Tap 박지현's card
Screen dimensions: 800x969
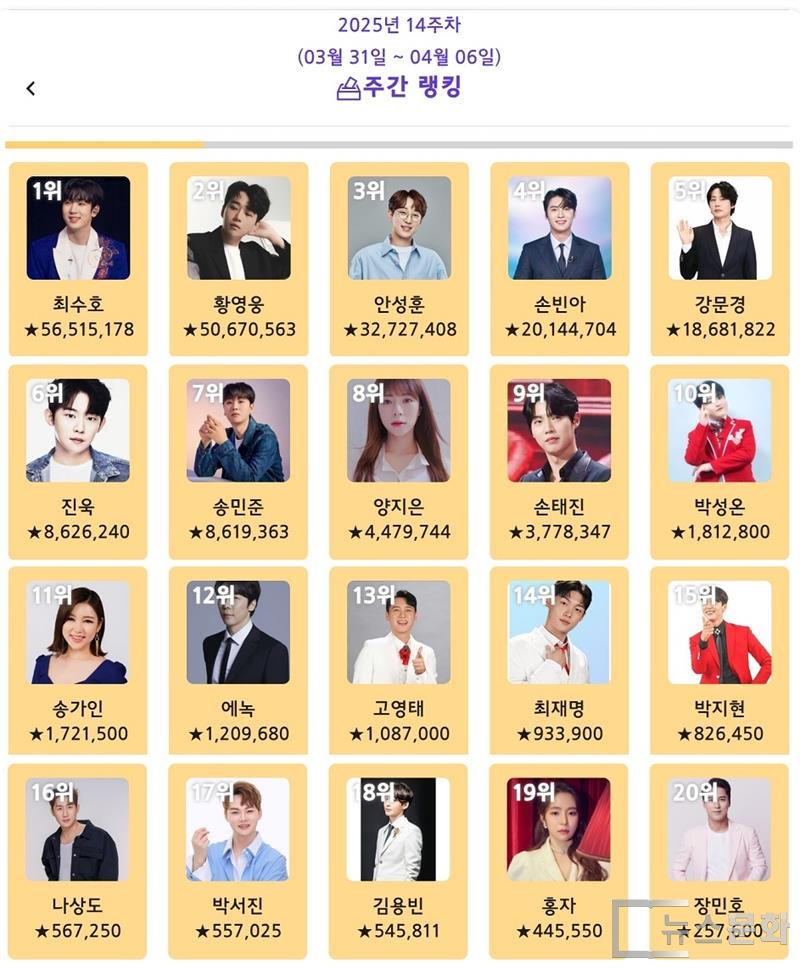720,660
